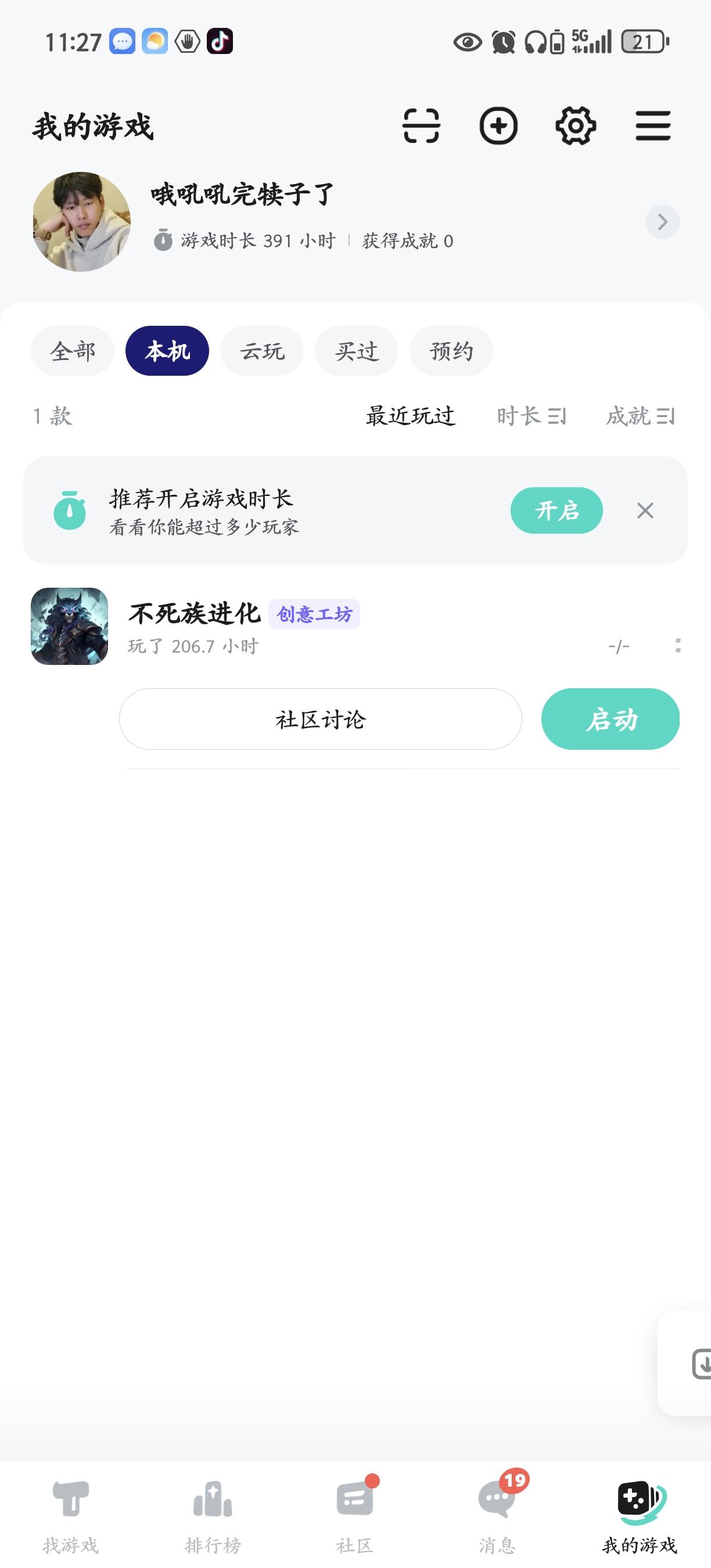Sort games by 时长
The width and height of the screenshot is (711, 1568).
(x=531, y=416)
